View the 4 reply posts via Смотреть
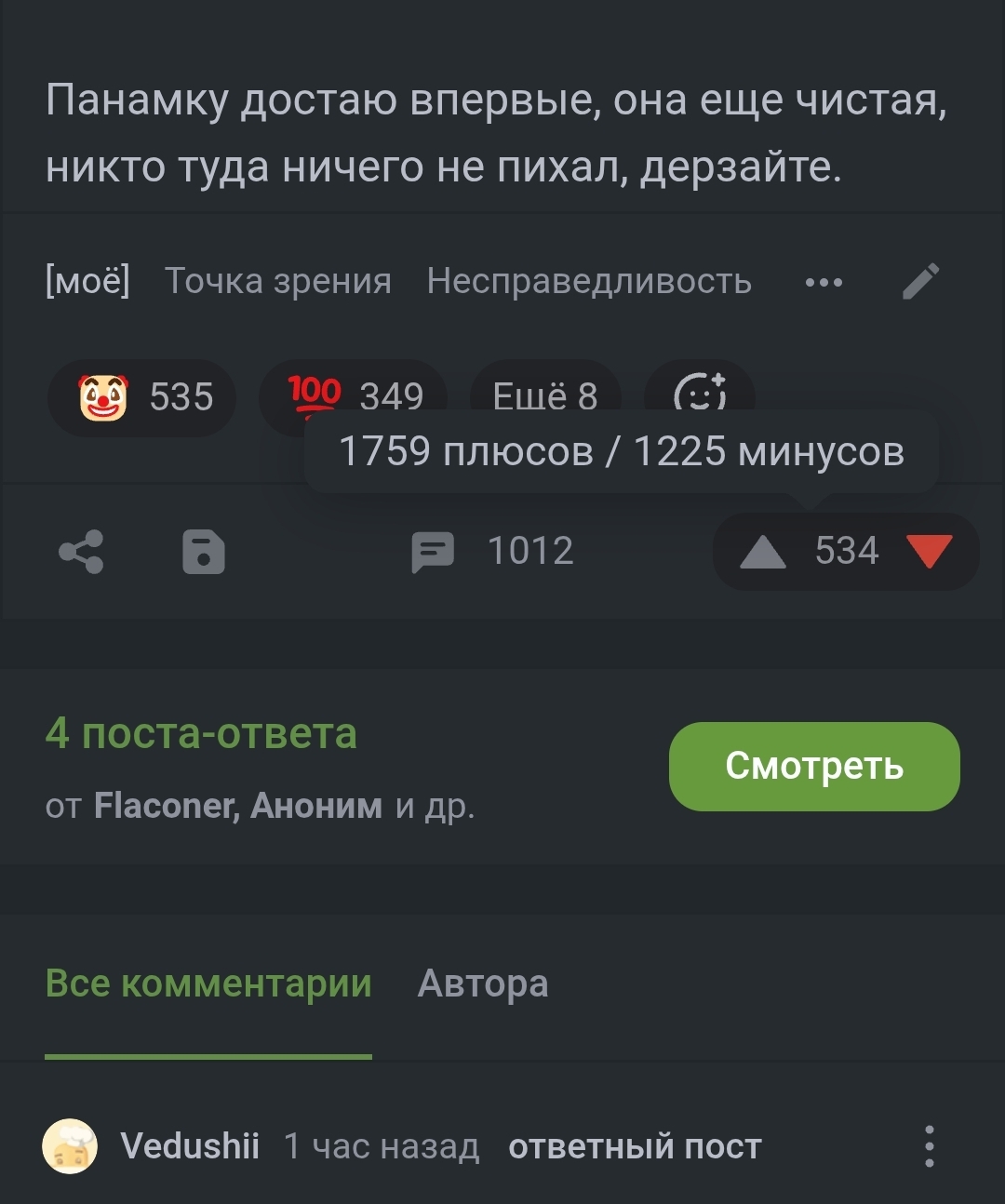Image resolution: width=1005 pixels, height=1204 pixels. tap(813, 766)
